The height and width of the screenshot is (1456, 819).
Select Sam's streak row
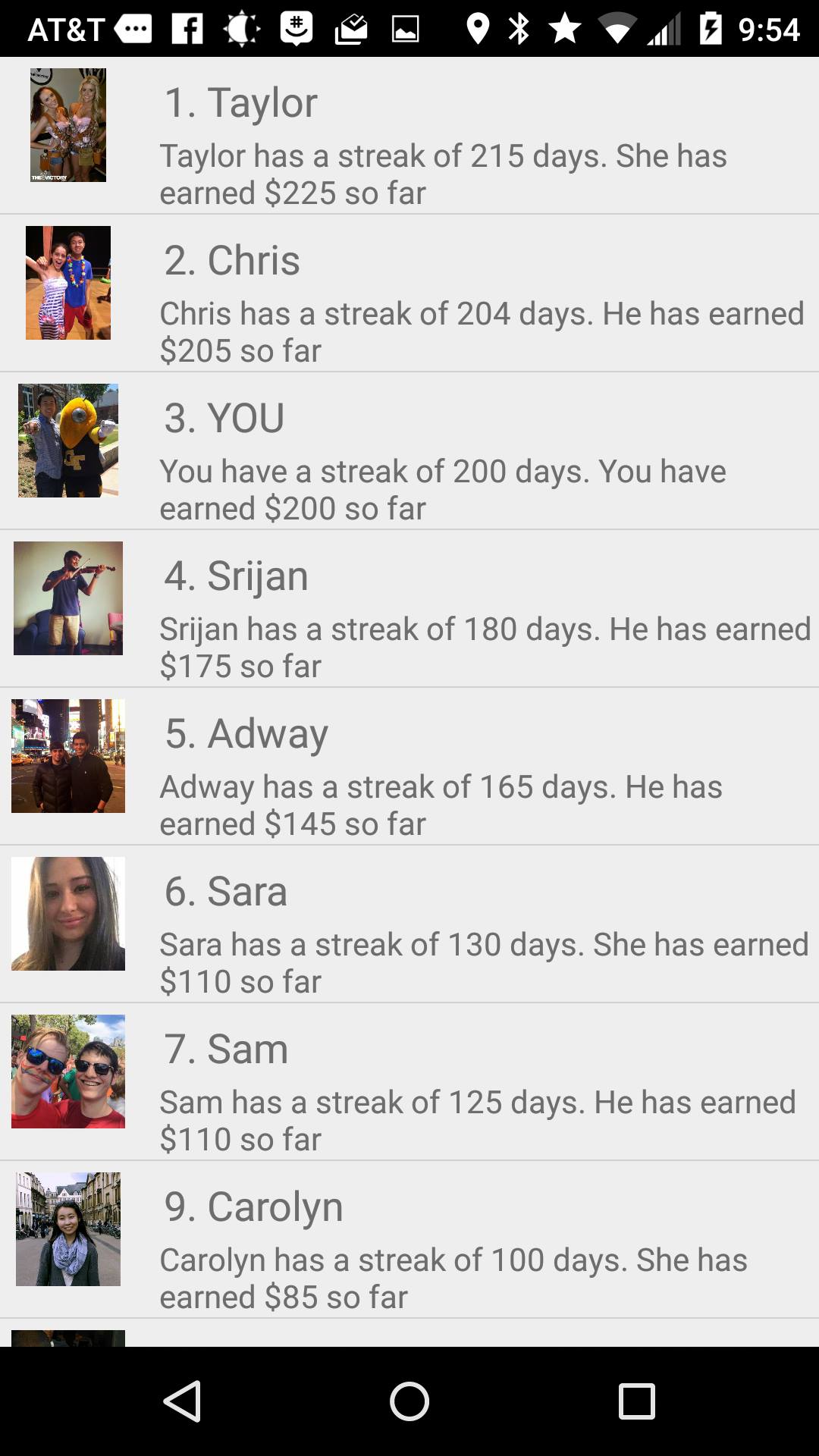tap(409, 1083)
